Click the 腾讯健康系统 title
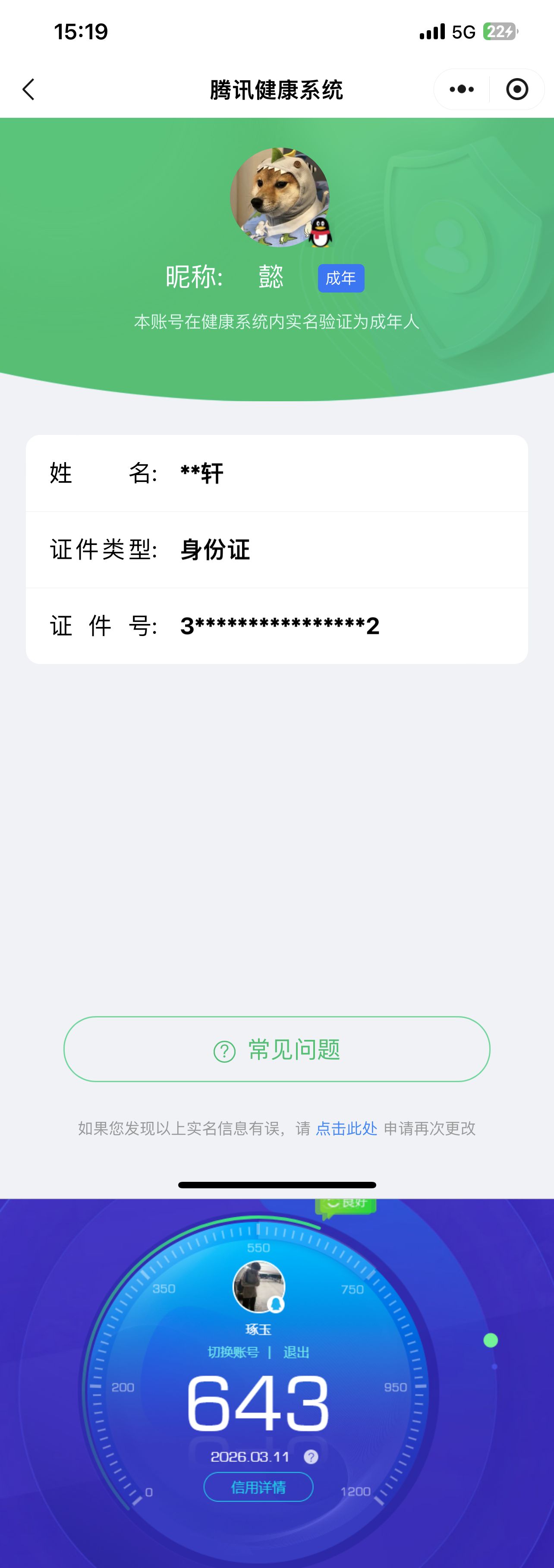Viewport: 554px width, 1568px height. 277,89
